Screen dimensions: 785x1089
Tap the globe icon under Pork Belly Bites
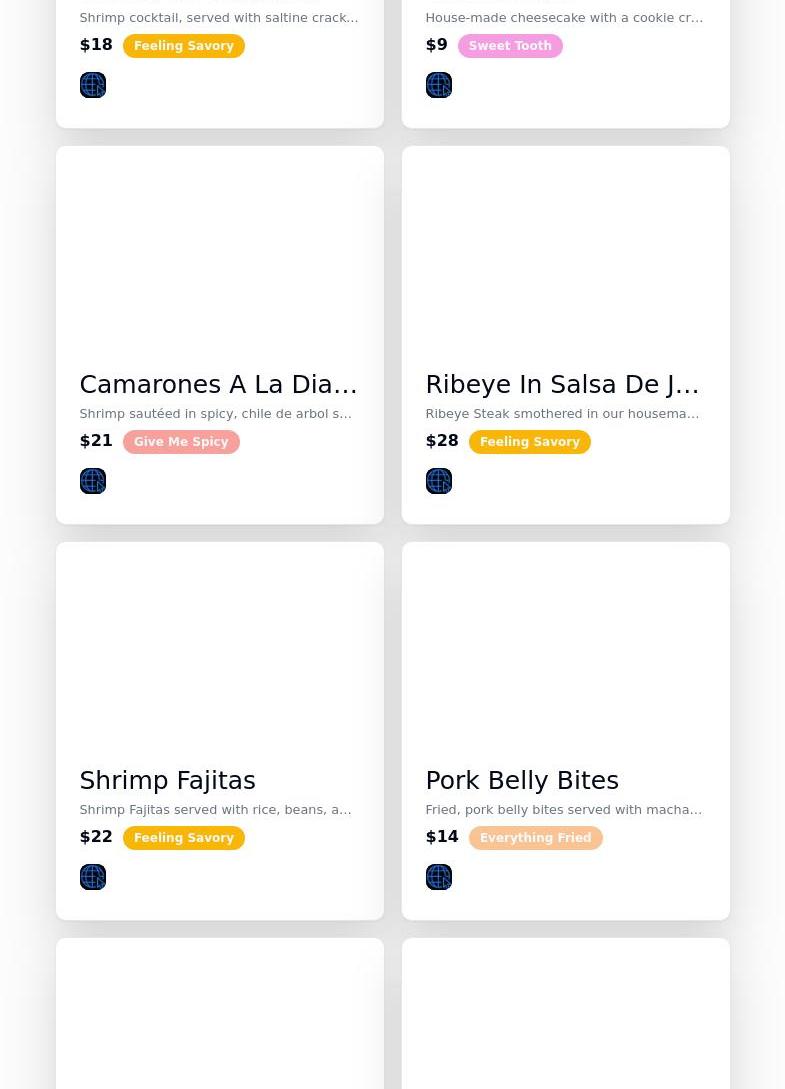coord(439,877)
